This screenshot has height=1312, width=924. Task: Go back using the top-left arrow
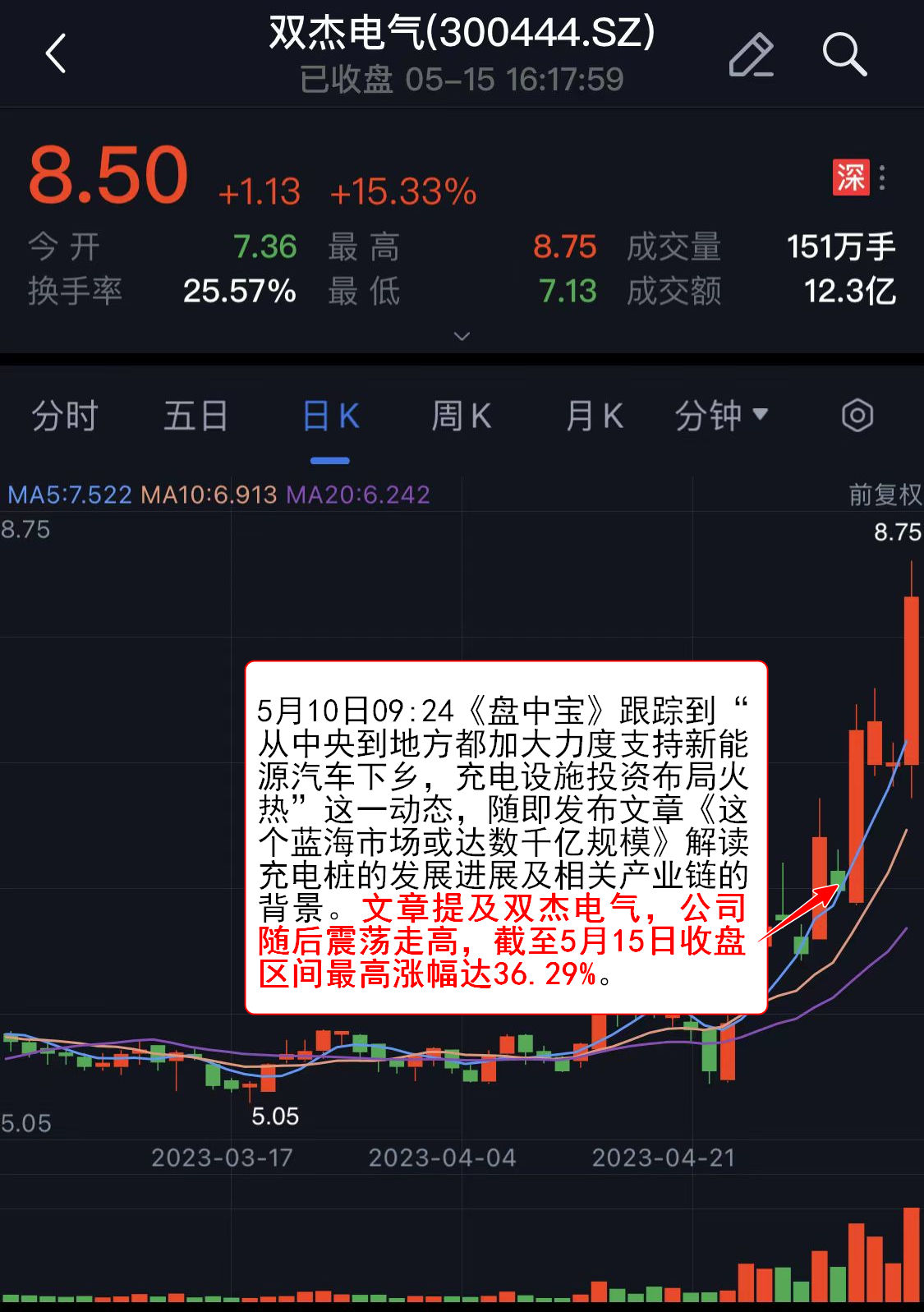coord(55,54)
